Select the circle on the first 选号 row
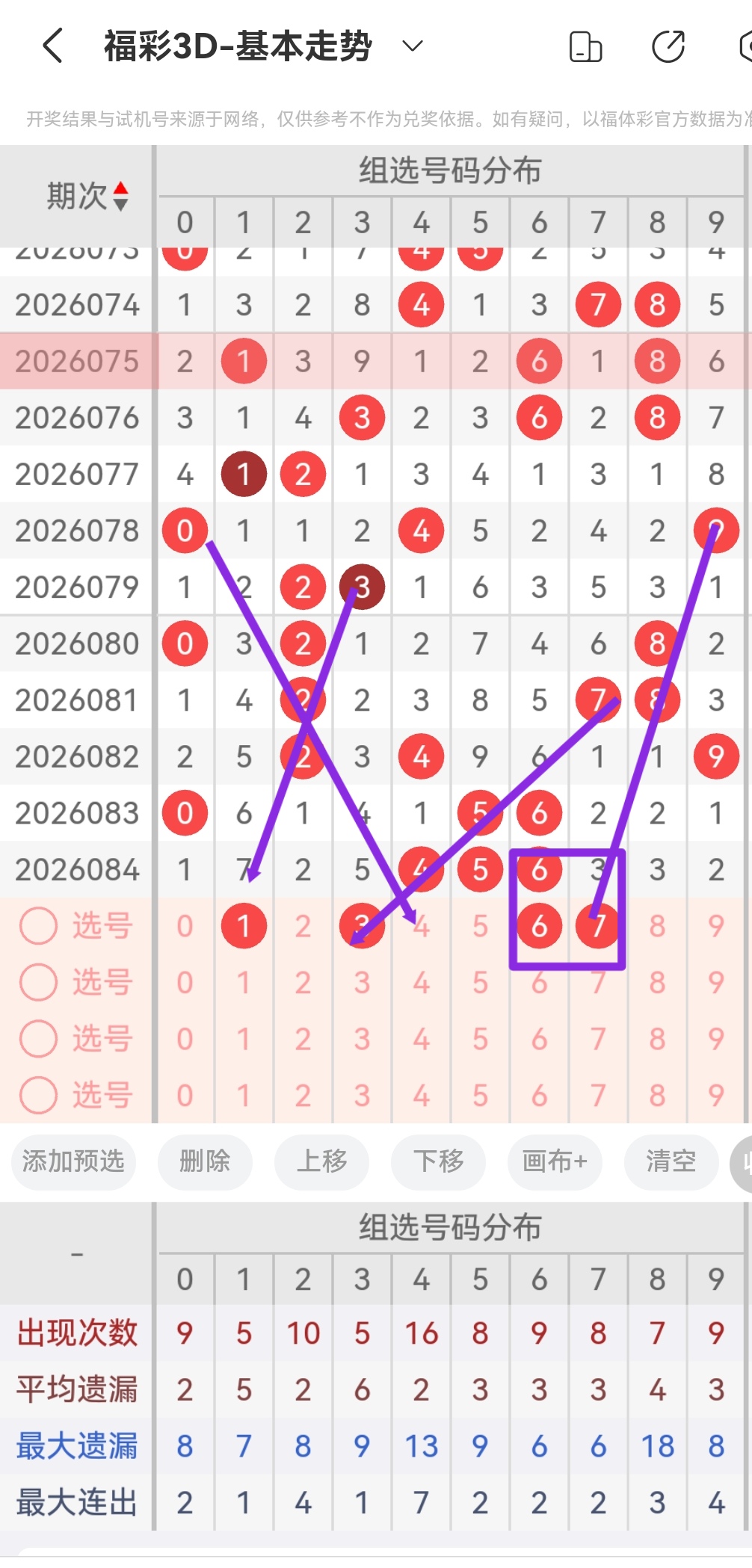This screenshot has width=752, height=1568. pos(38,925)
